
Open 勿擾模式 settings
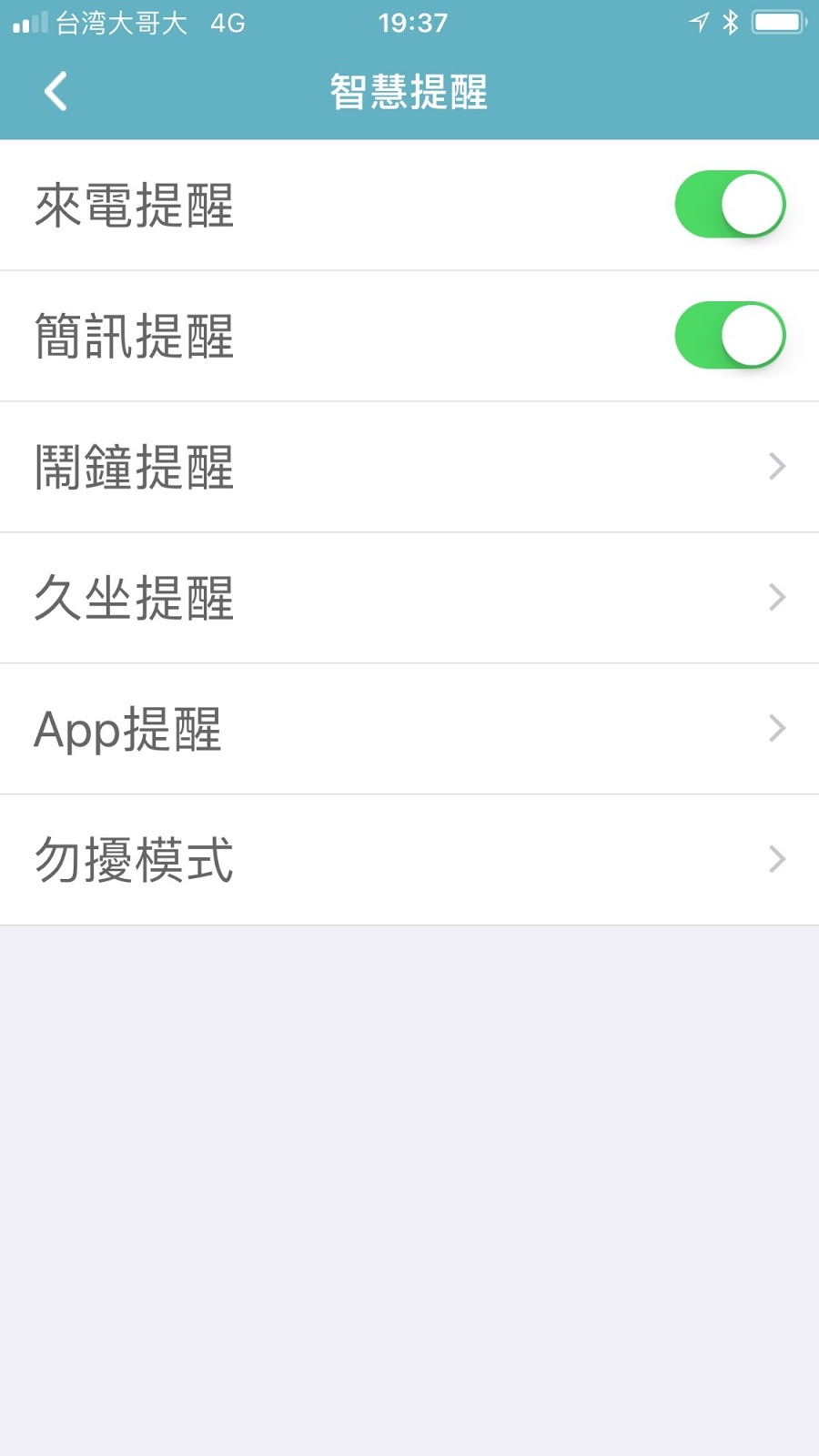coord(409,860)
